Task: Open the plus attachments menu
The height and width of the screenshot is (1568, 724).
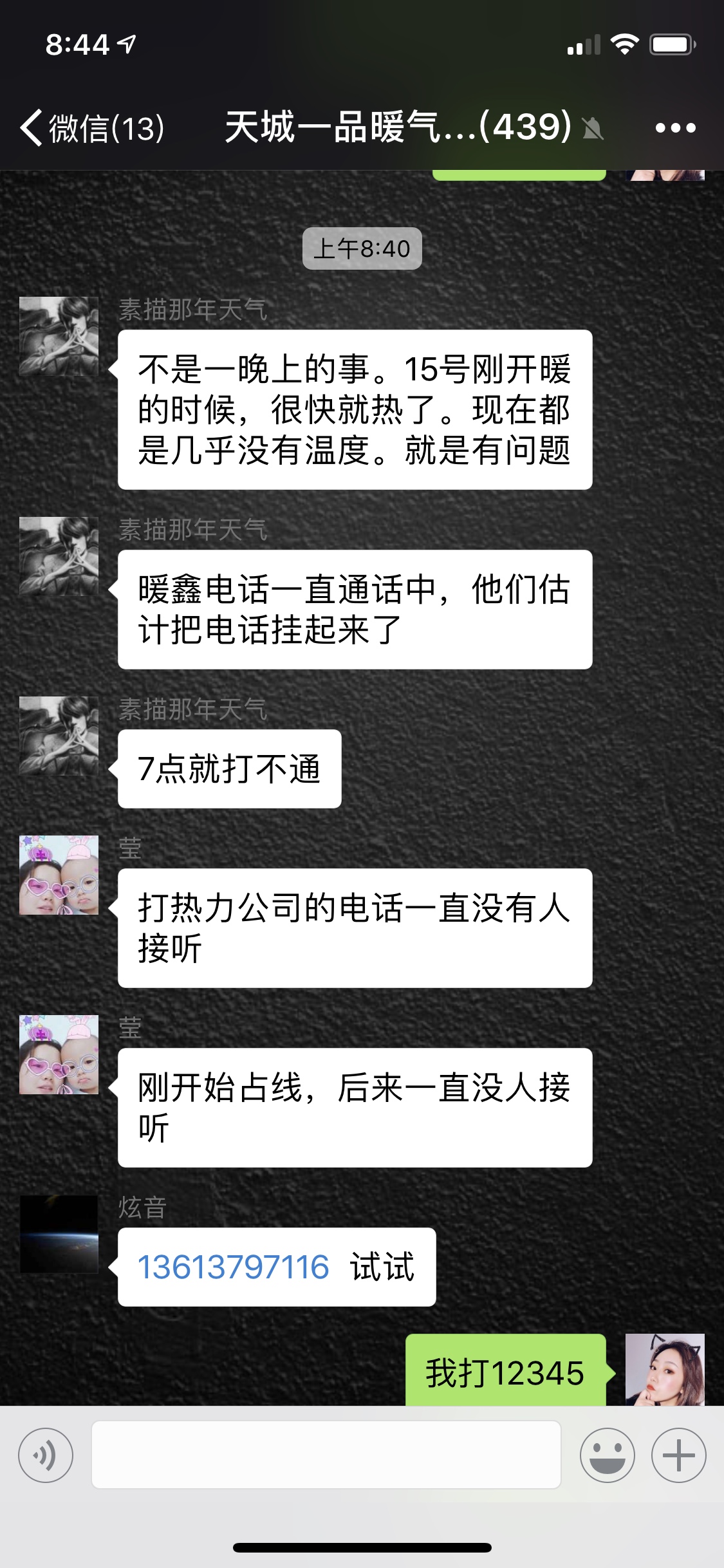Action: pos(678,1455)
